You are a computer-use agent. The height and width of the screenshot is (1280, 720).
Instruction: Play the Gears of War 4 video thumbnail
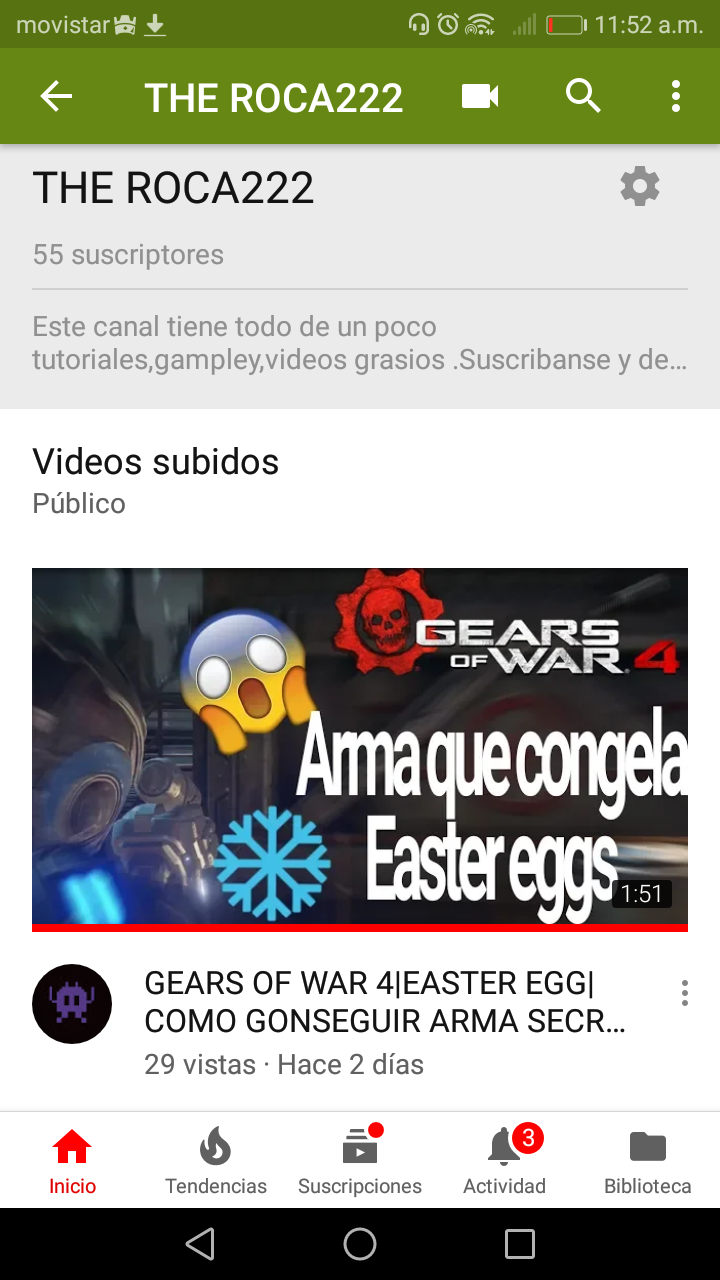click(x=360, y=749)
